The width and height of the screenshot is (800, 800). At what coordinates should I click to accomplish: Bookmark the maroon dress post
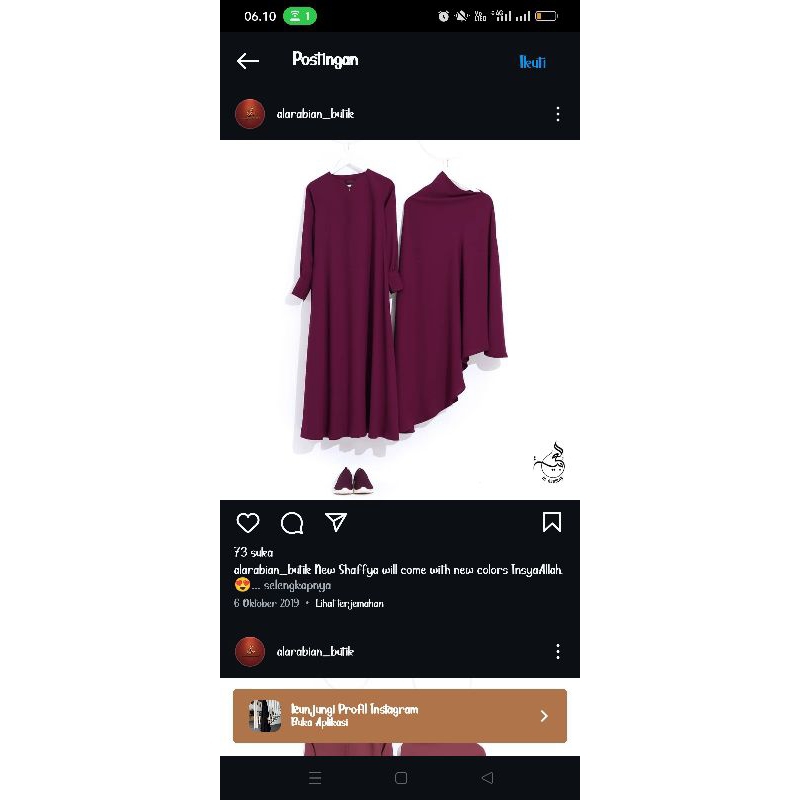(x=551, y=522)
